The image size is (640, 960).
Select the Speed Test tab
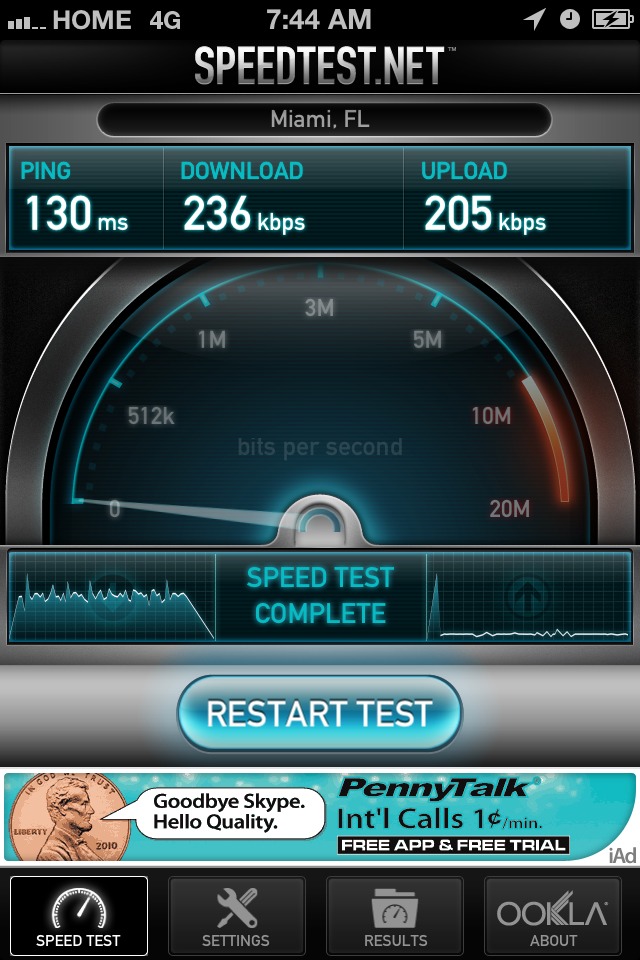click(79, 916)
